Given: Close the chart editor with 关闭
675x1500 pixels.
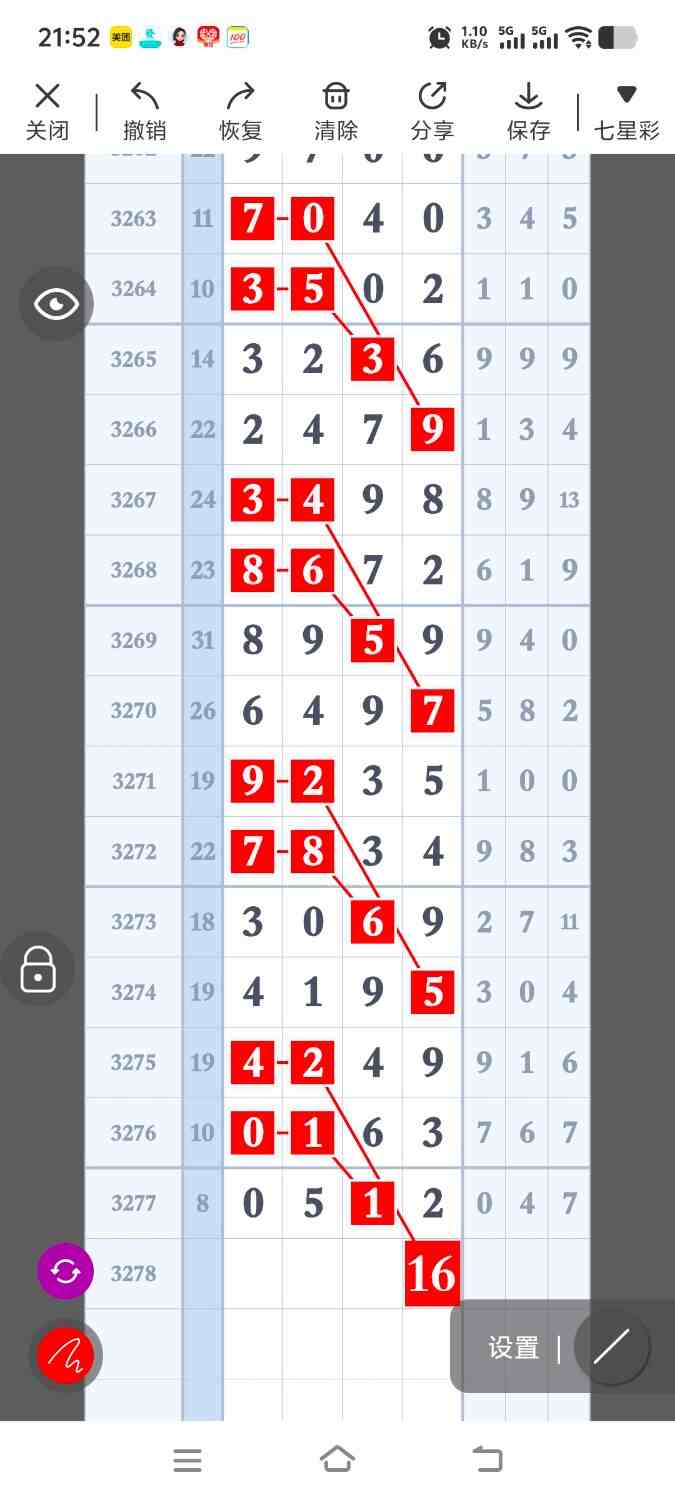Looking at the screenshot, I should pyautogui.click(x=47, y=111).
